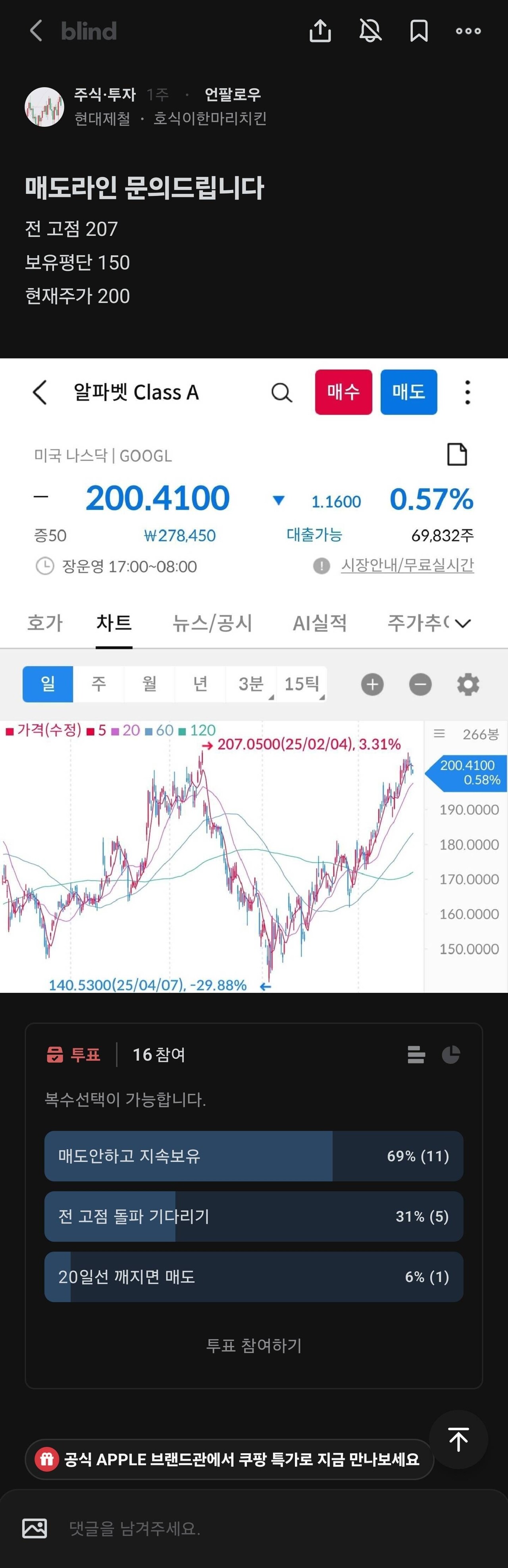
Task: Open the overflow menu
Action: pyautogui.click(x=468, y=31)
